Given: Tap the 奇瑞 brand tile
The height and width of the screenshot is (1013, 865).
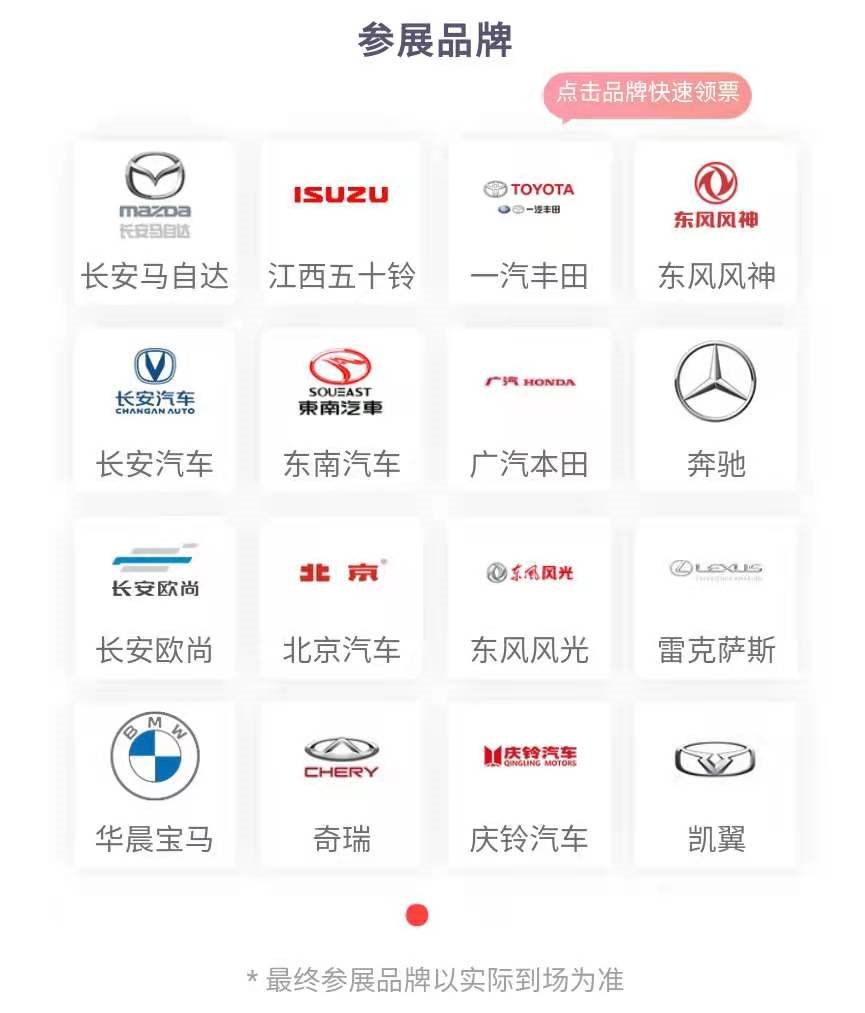Looking at the screenshot, I should 342,785.
